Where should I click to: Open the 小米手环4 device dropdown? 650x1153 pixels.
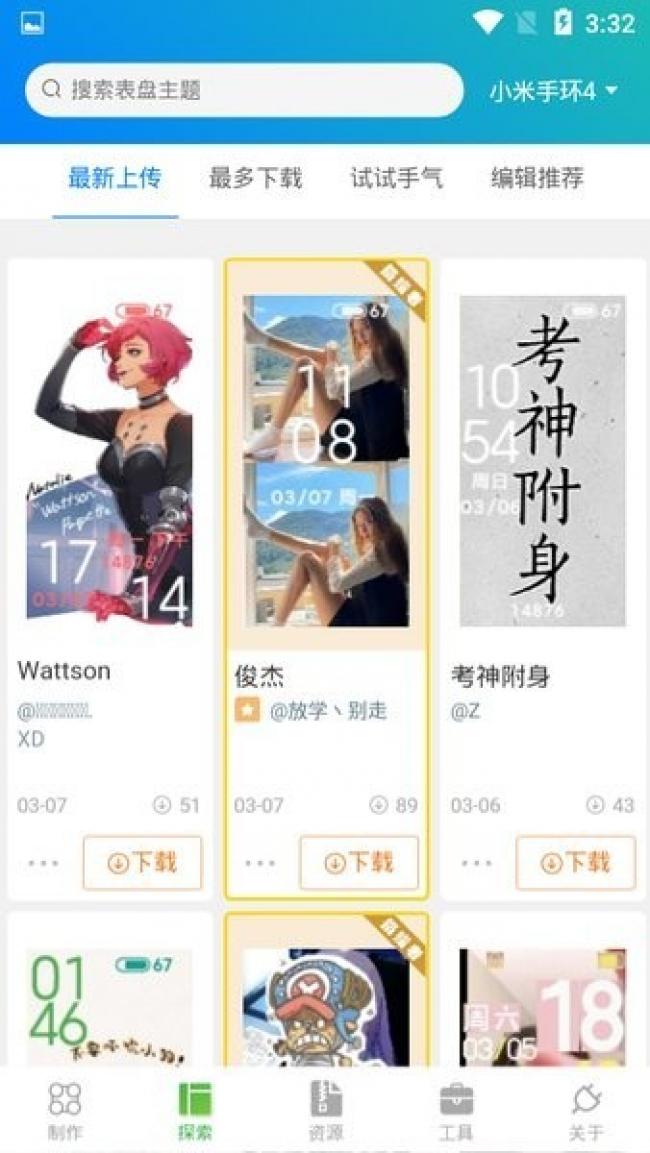(x=553, y=91)
